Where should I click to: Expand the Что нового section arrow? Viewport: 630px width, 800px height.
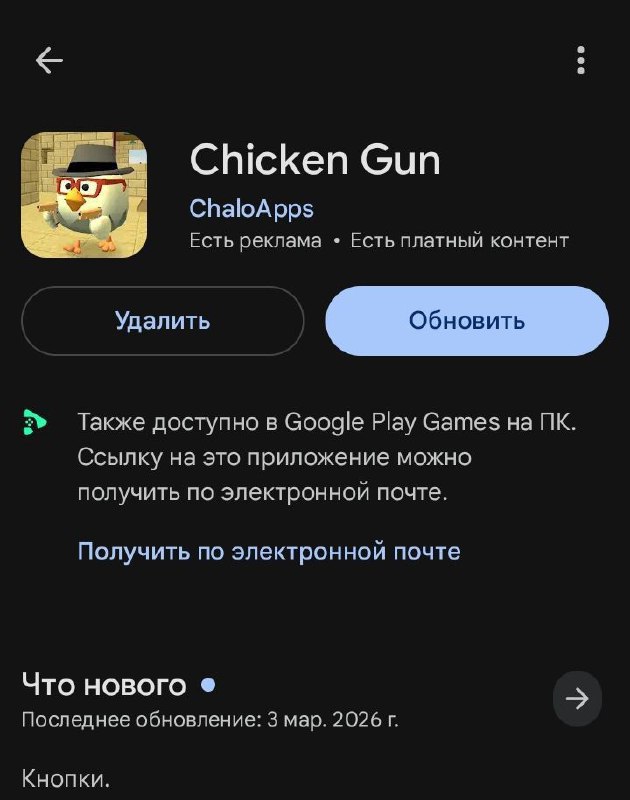point(577,699)
